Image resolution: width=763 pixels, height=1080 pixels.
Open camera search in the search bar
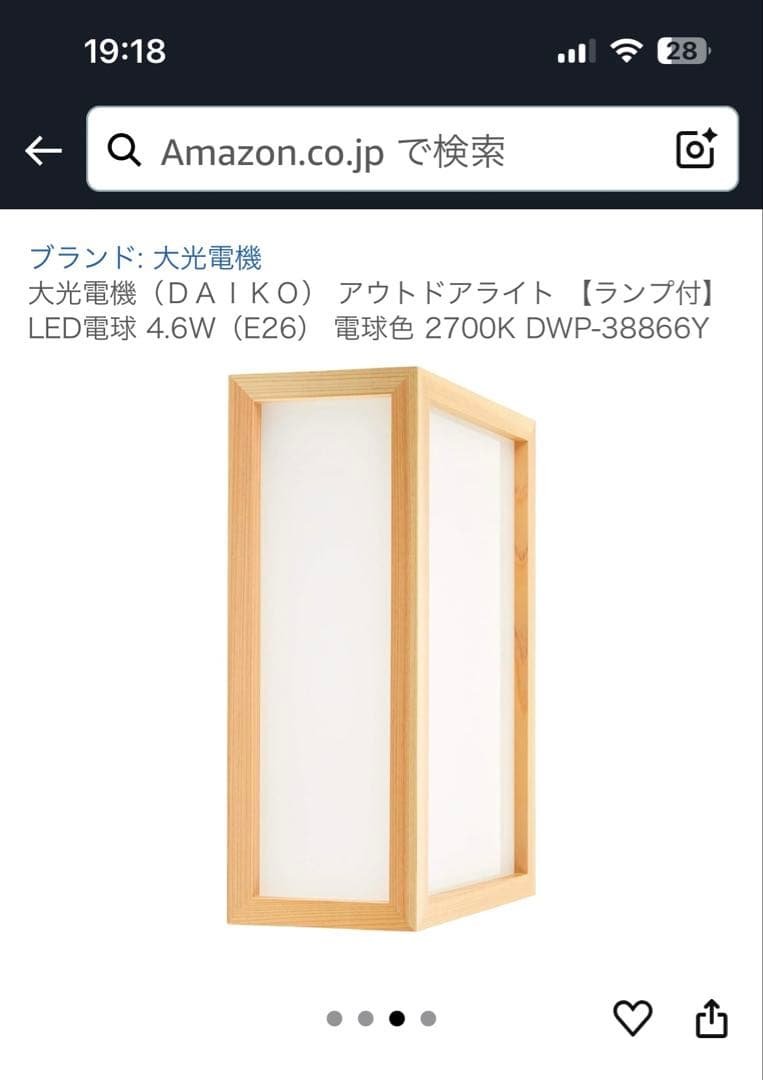(696, 150)
